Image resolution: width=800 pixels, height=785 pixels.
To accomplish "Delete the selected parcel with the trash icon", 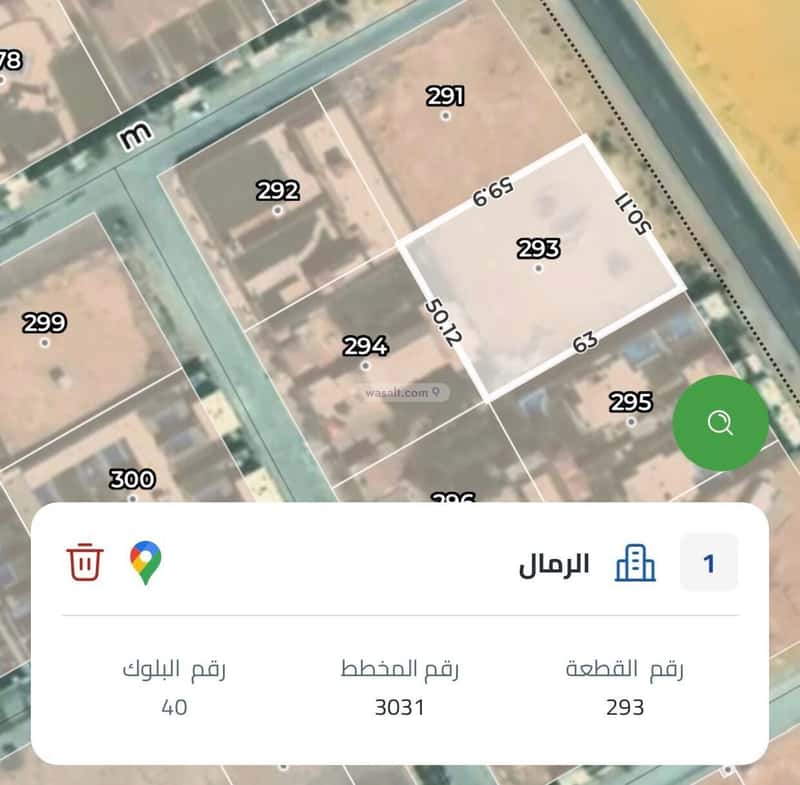I will pyautogui.click(x=85, y=562).
